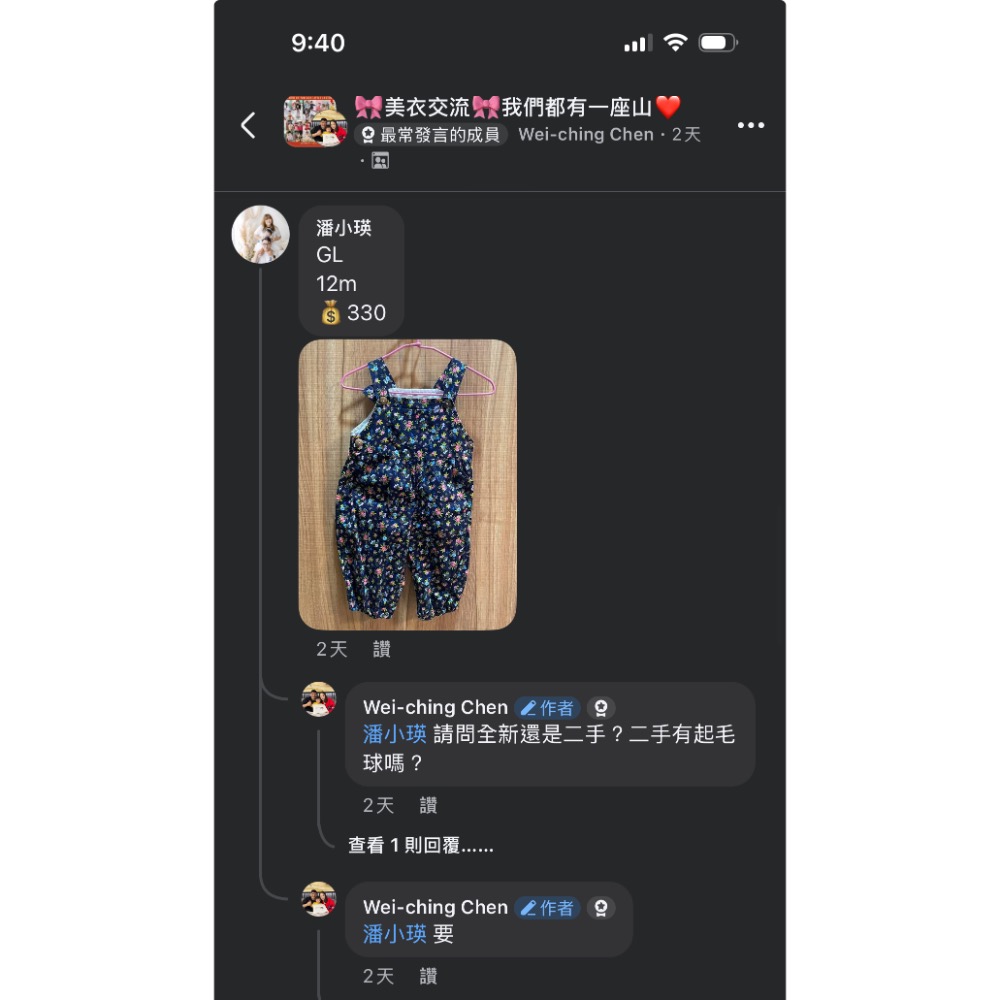Image resolution: width=1000 pixels, height=1000 pixels.
Task: View 潘小瑛's profile picture
Action: pyautogui.click(x=260, y=235)
